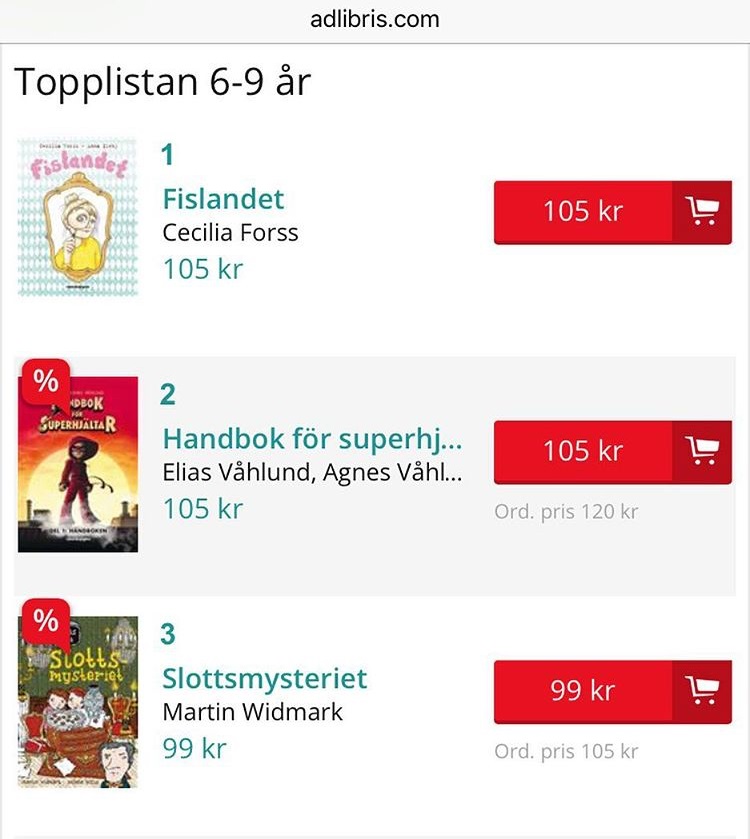Add Handbok för superhjältar to cart

[612, 452]
